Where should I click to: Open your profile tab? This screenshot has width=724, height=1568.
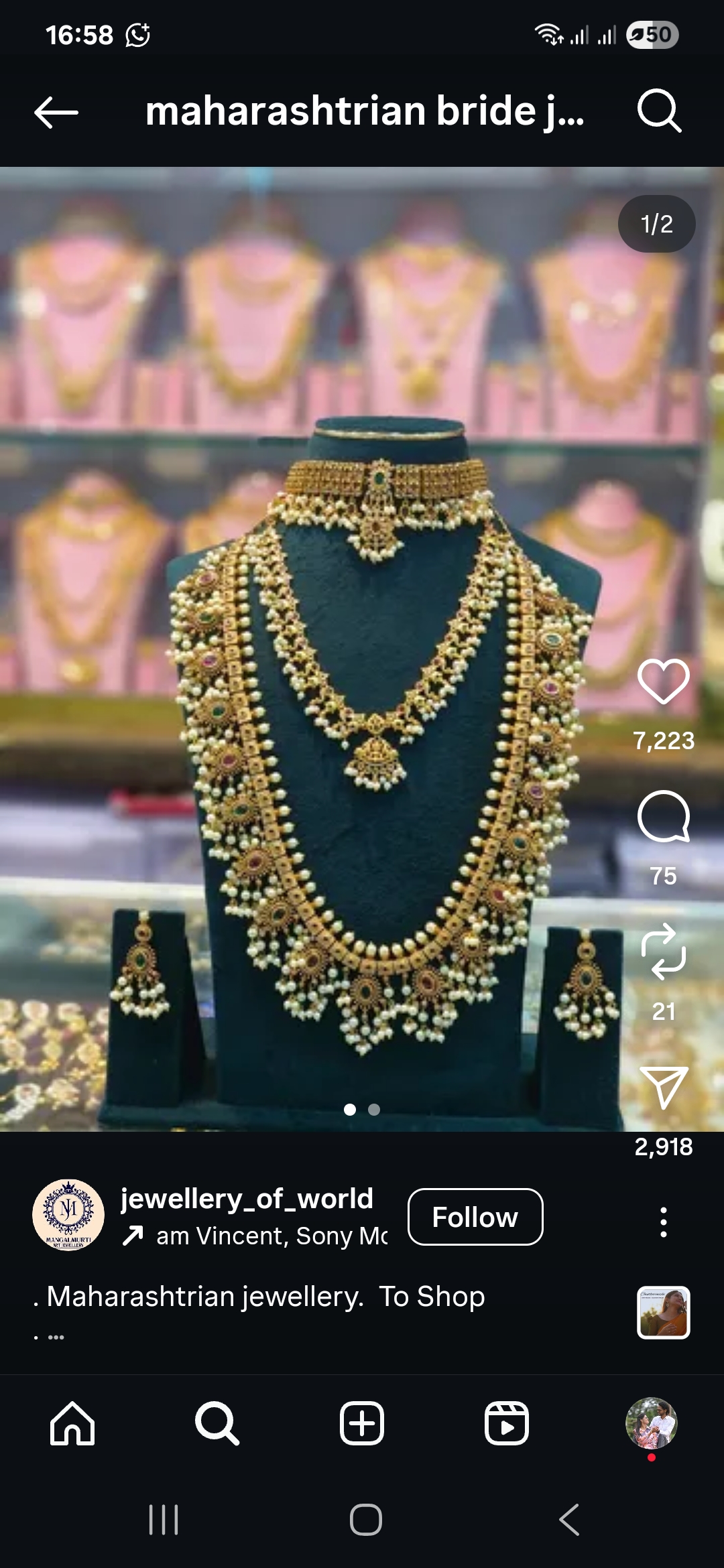pos(651,1423)
